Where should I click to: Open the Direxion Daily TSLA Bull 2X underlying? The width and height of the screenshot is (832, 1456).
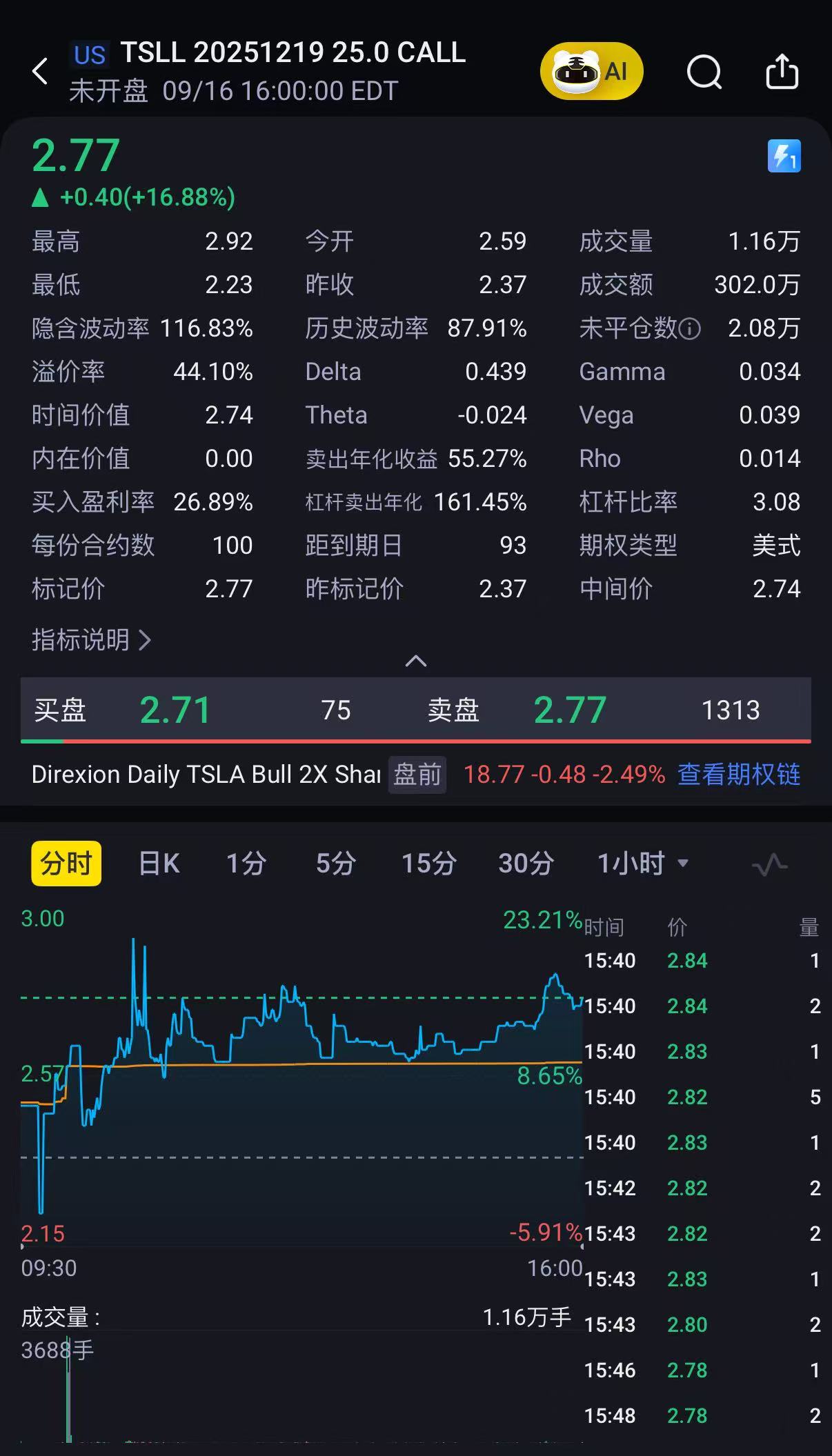click(206, 774)
